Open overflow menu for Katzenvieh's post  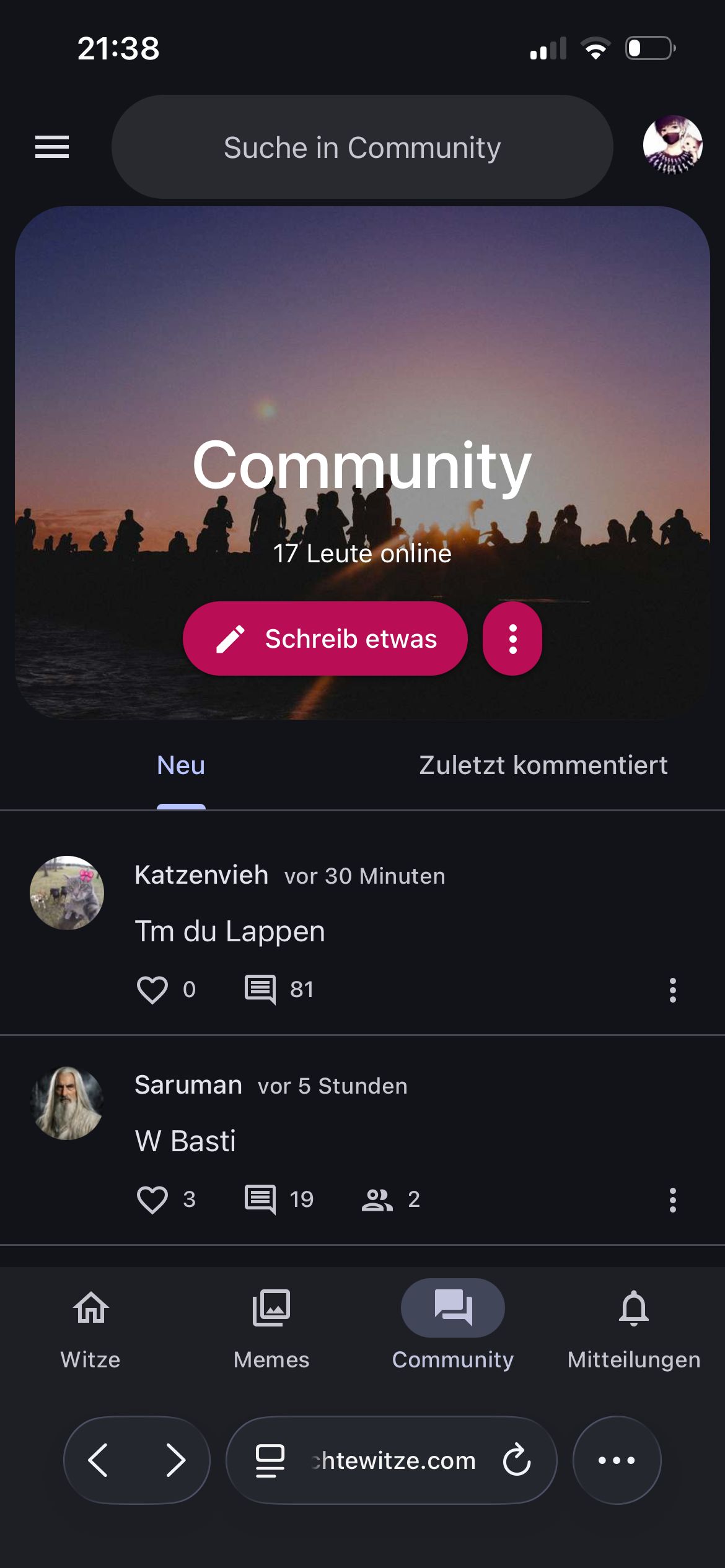point(672,990)
